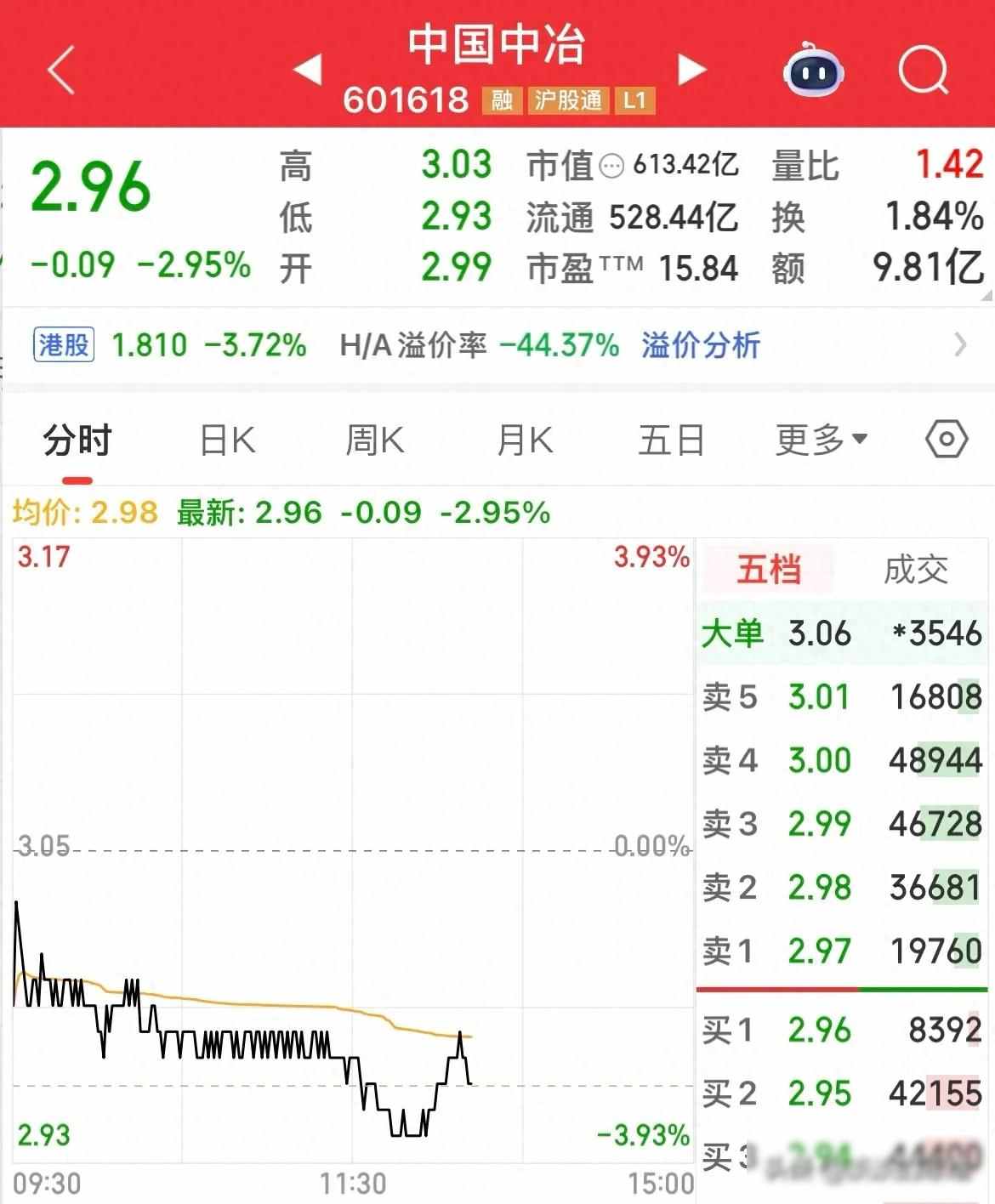Switch to 月K chart
Screen dimensions: 995x1204
point(525,440)
